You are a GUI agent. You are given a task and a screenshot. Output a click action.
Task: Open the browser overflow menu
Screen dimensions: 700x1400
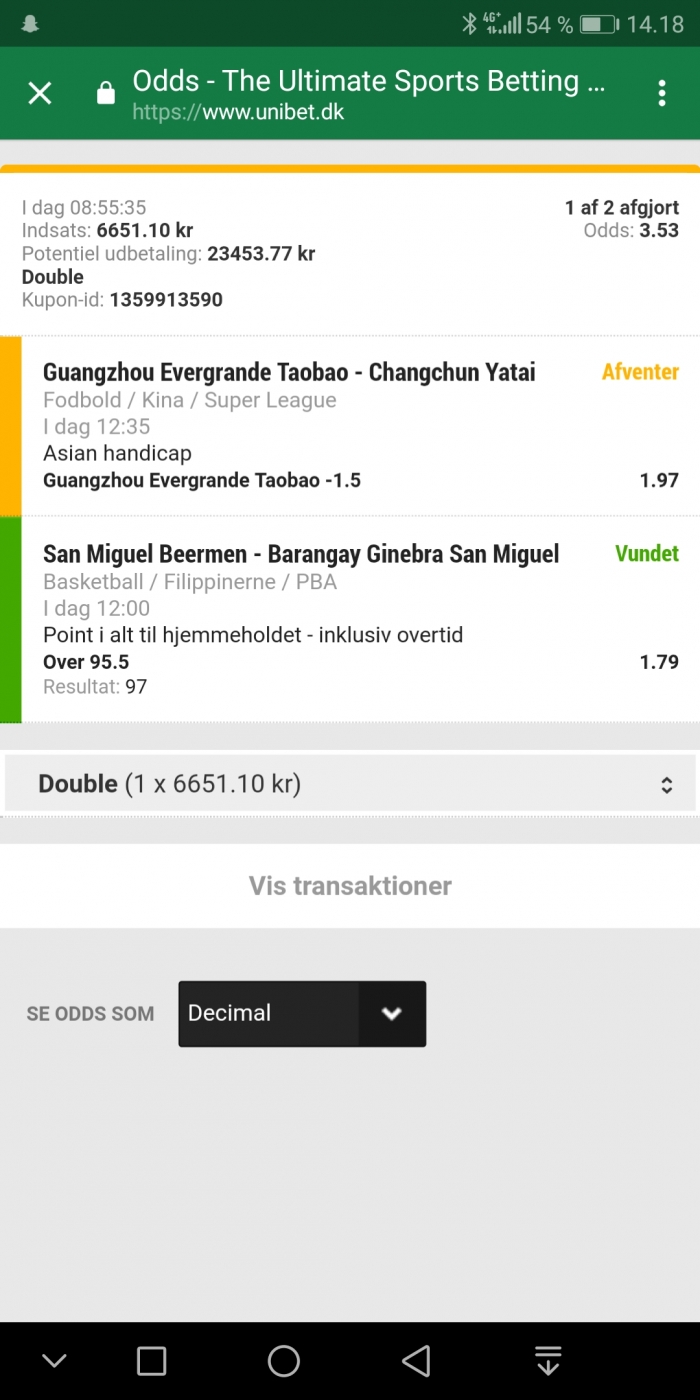661,94
